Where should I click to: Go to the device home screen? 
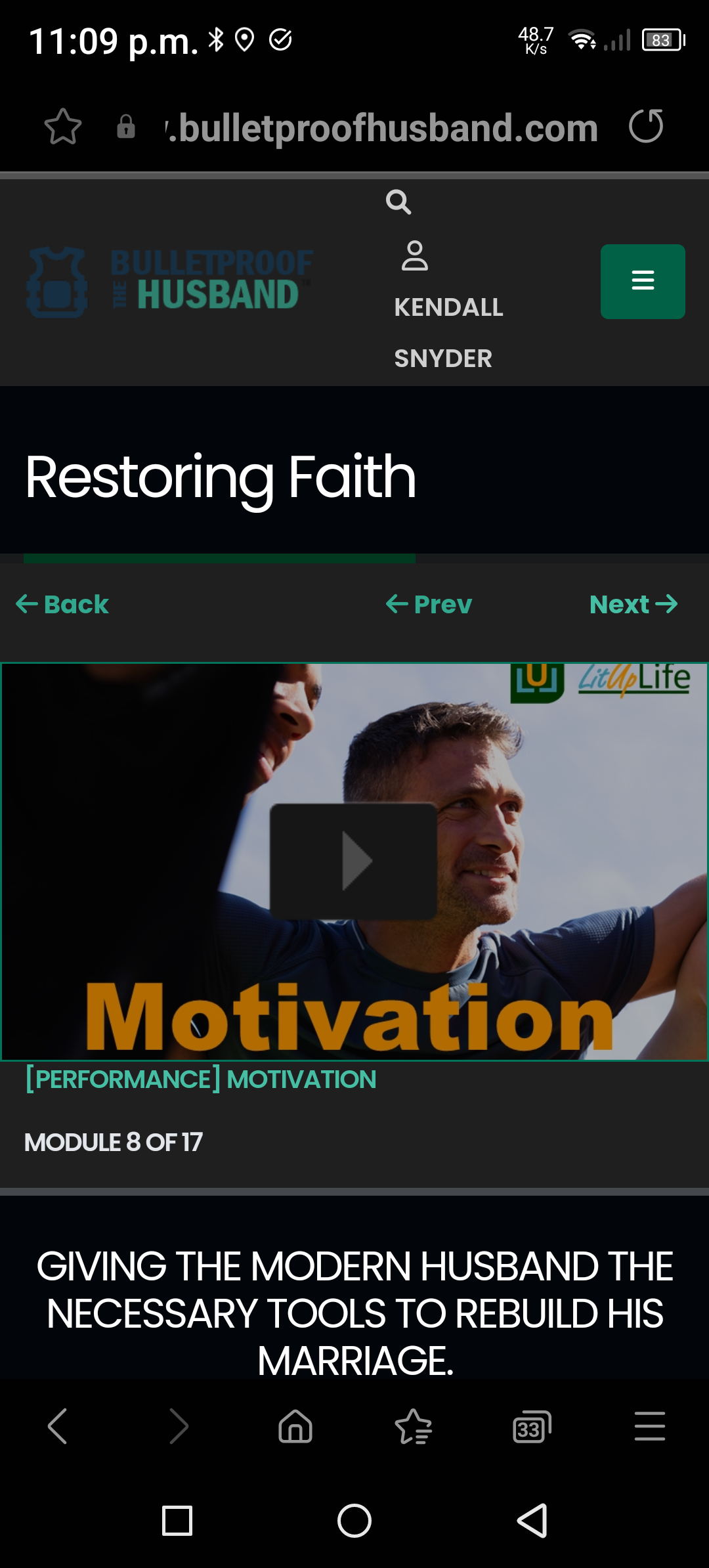tap(354, 1521)
